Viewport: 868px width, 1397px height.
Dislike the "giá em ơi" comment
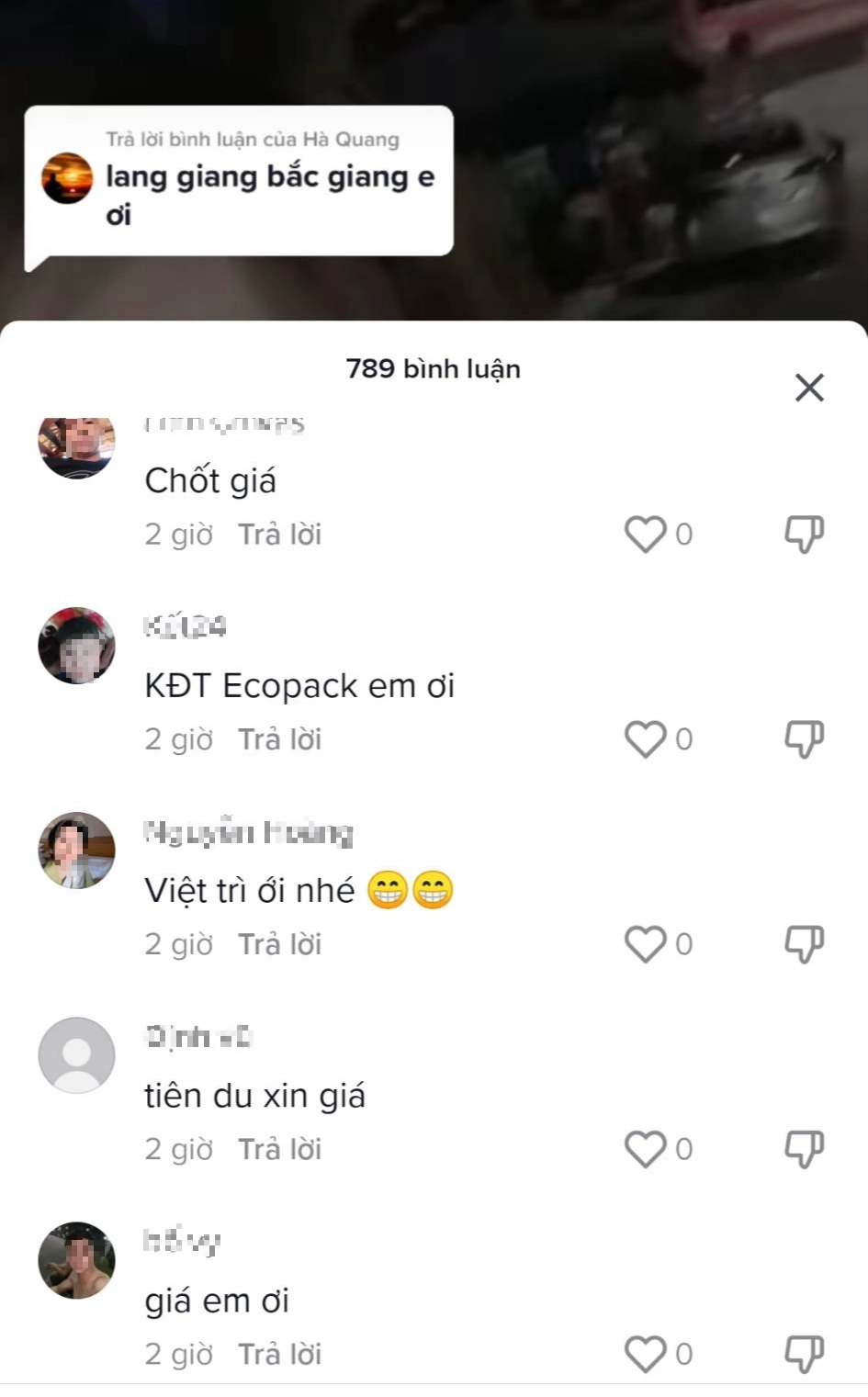point(804,1353)
